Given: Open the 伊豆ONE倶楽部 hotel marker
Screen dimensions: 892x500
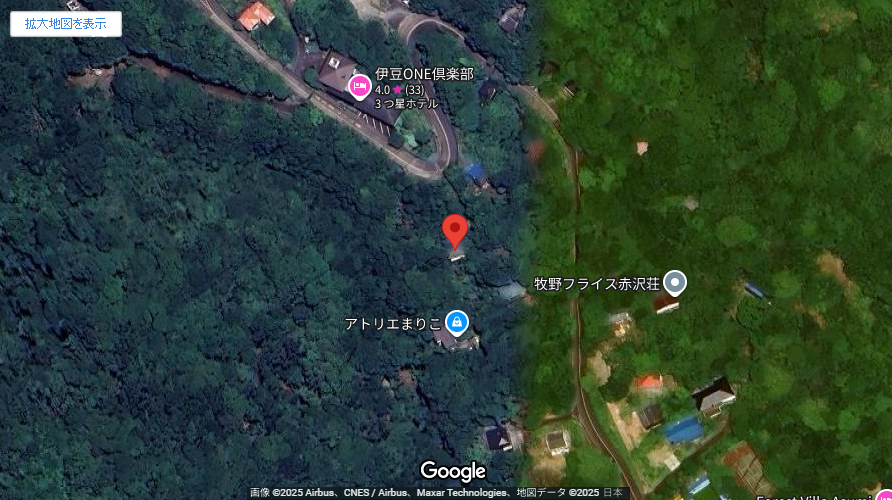Looking at the screenshot, I should 360,88.
